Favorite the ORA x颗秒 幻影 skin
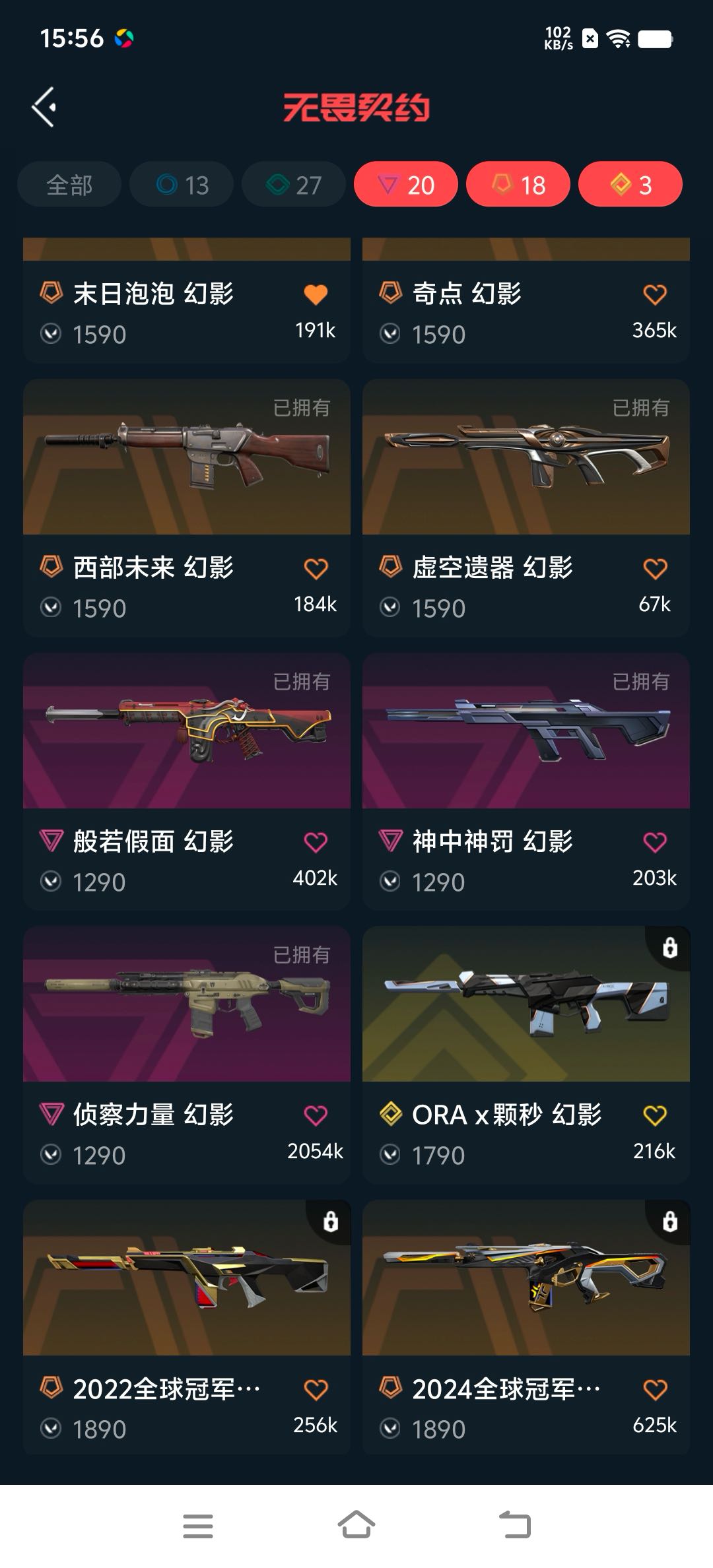 click(x=655, y=1116)
